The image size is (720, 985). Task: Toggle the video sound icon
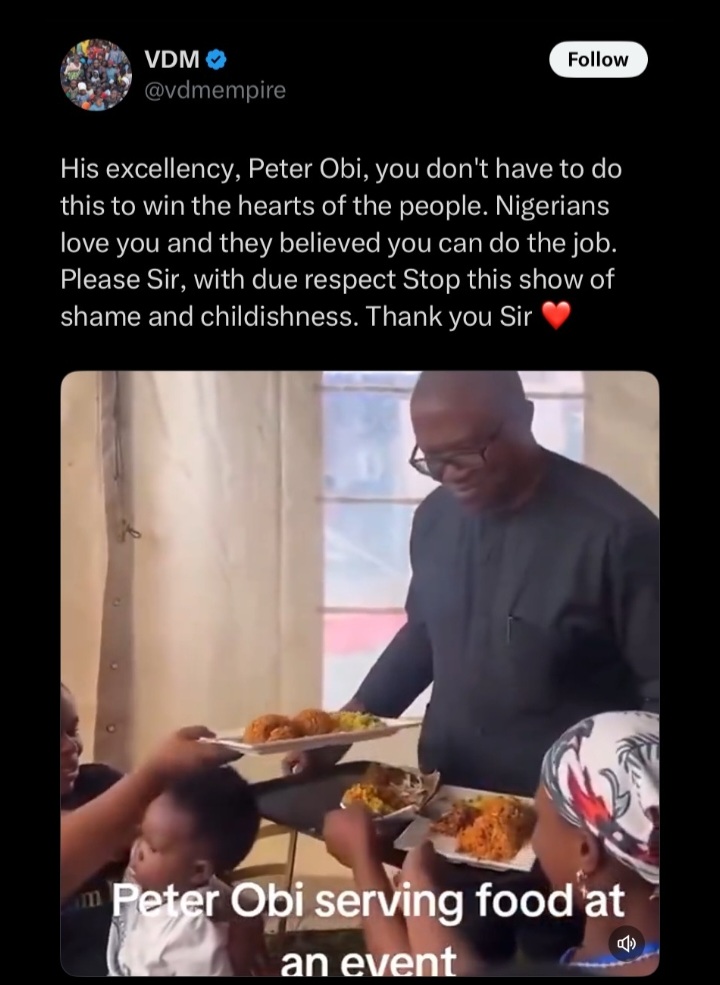(626, 943)
